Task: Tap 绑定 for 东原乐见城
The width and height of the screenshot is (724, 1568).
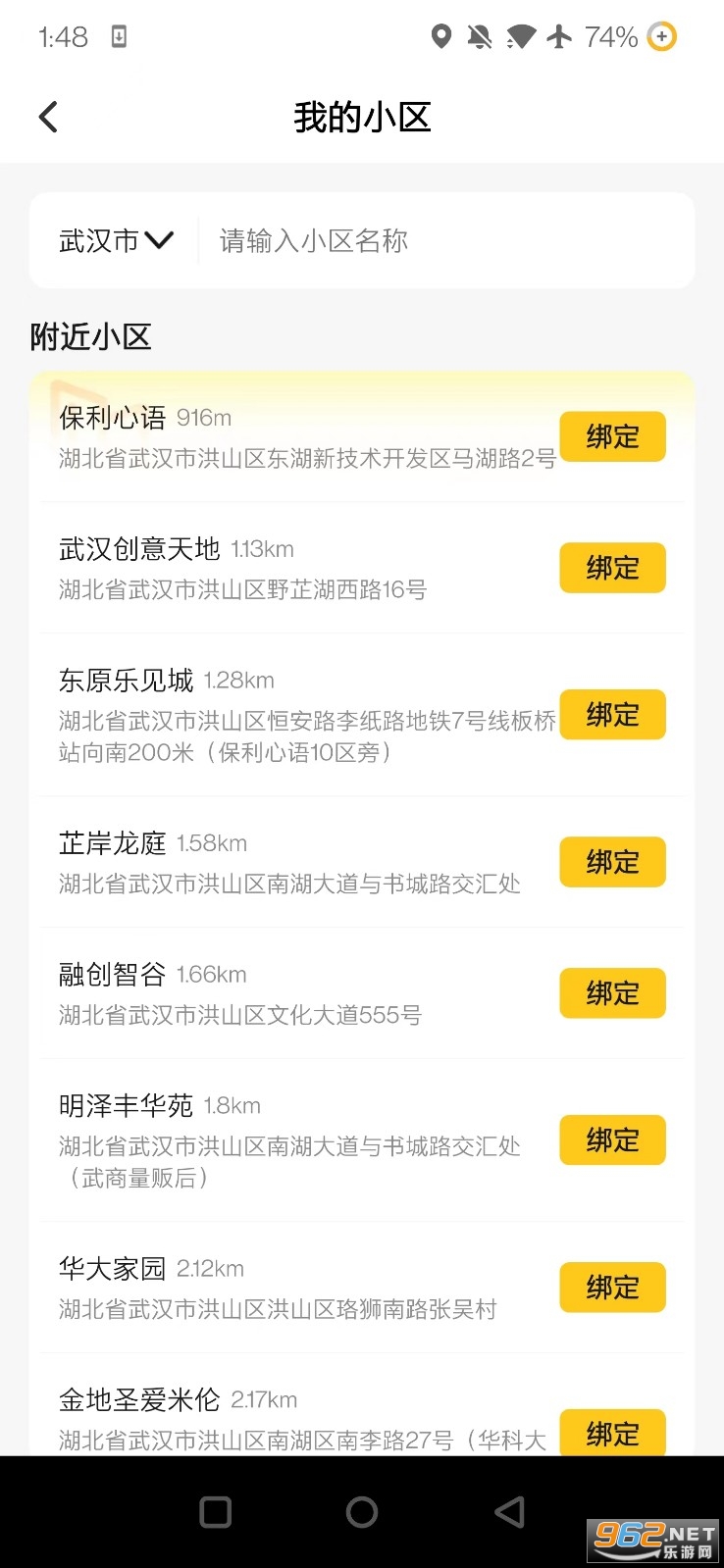Action: tap(612, 715)
